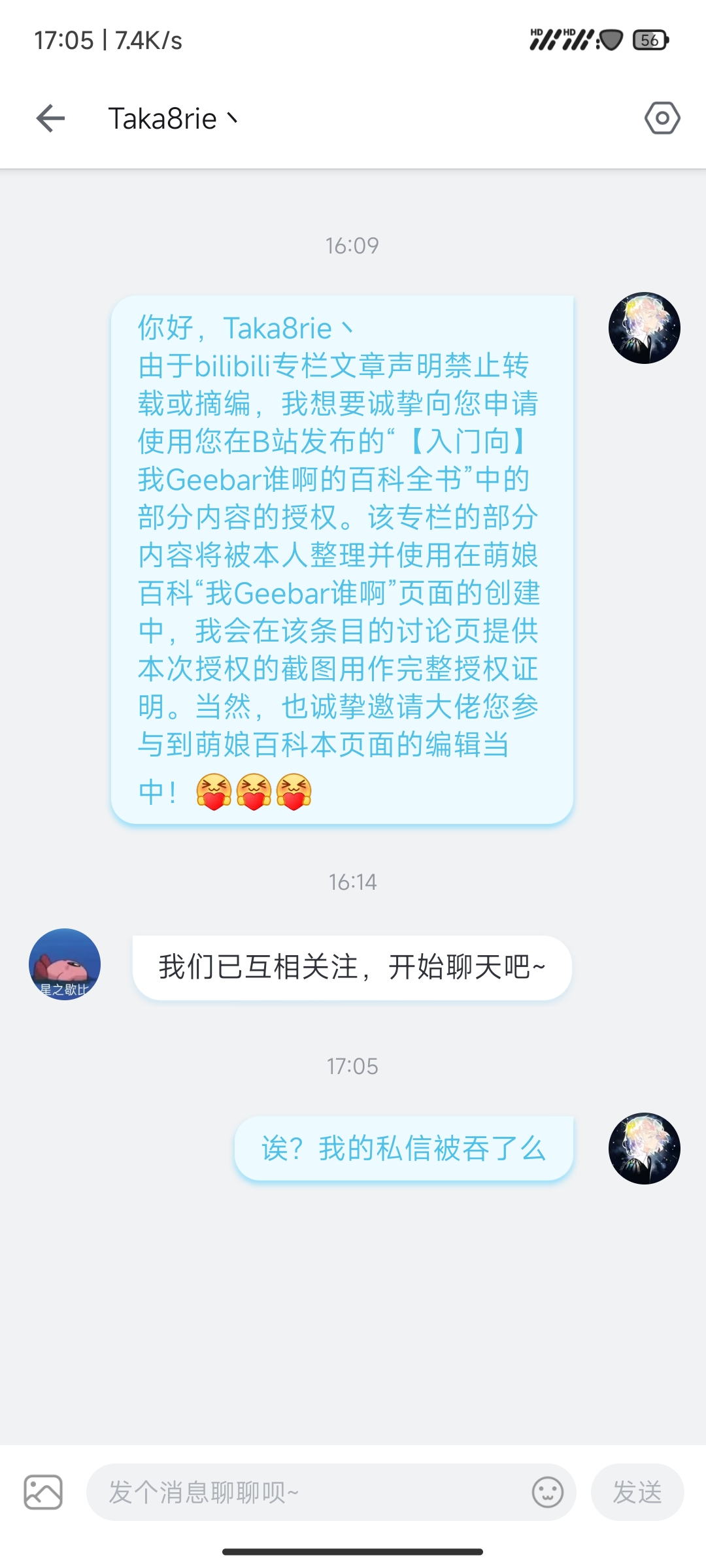Go back from the Taka8rie chat

point(50,118)
